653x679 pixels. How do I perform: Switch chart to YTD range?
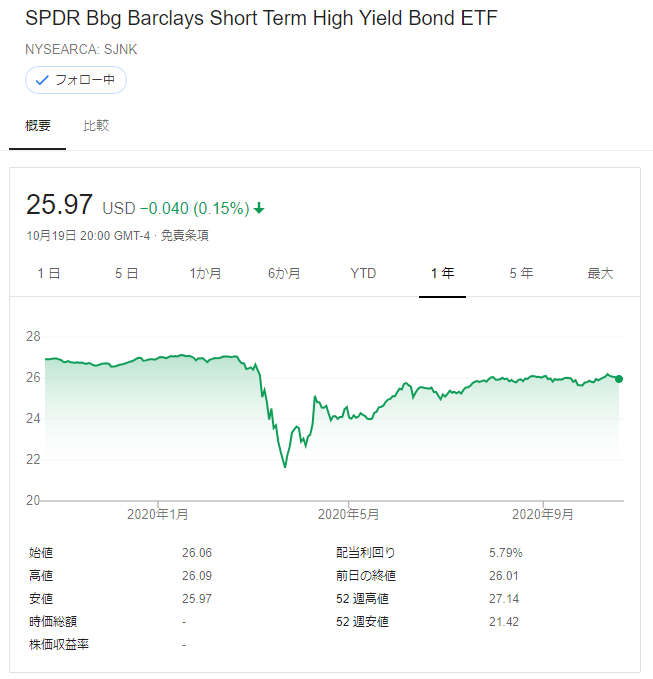pyautogui.click(x=363, y=273)
